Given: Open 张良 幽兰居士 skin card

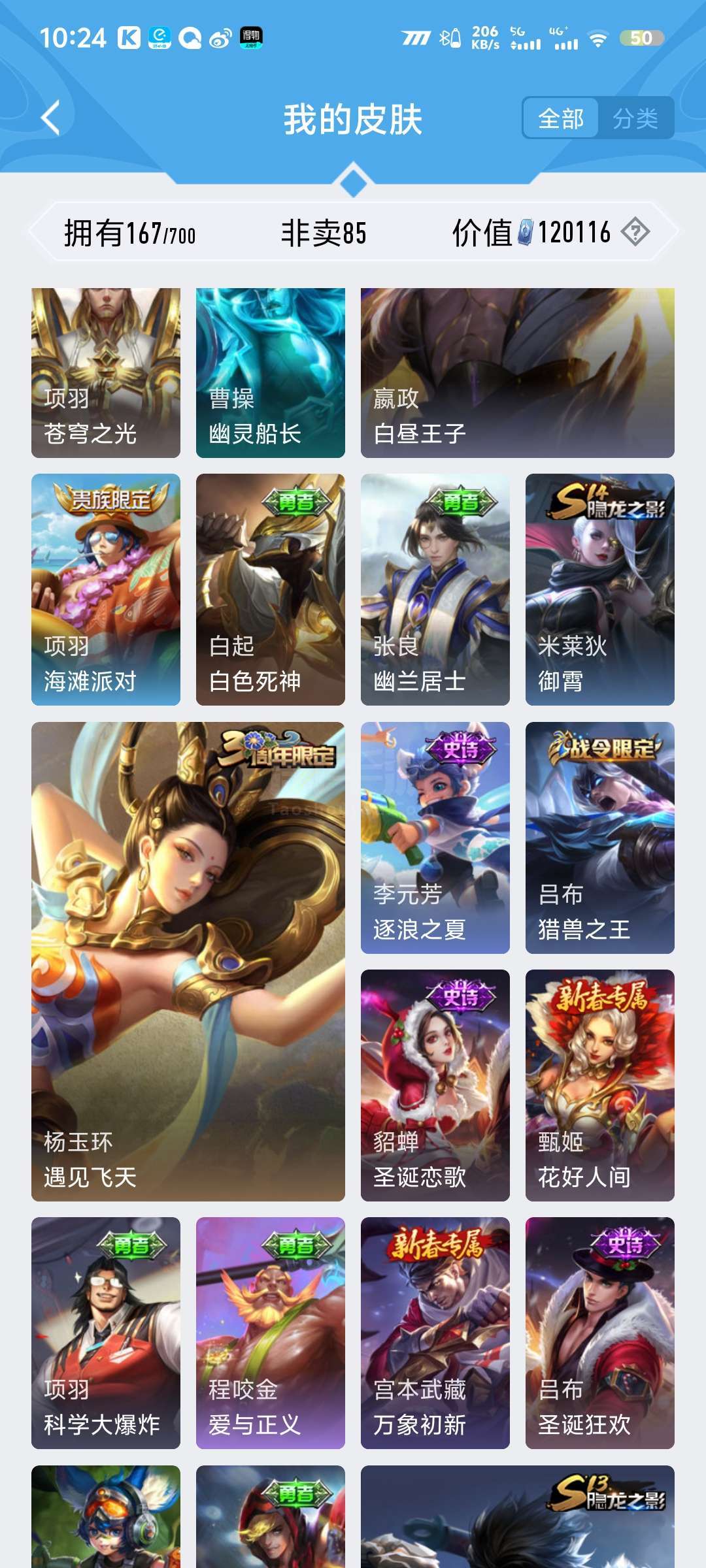Looking at the screenshot, I should (x=435, y=589).
